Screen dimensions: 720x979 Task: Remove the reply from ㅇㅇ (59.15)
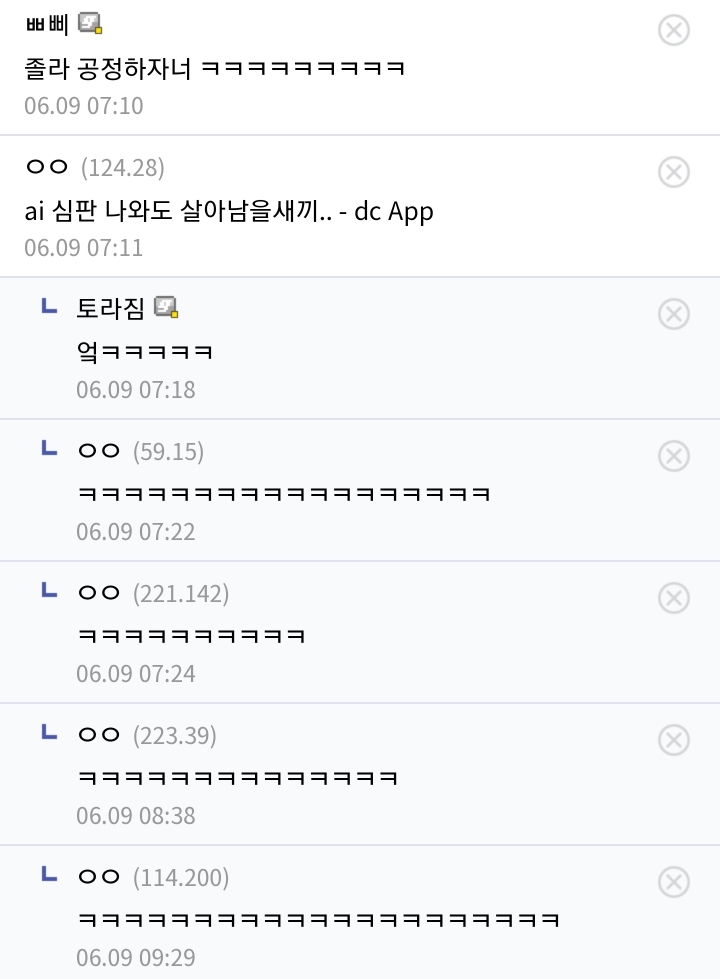coord(674,456)
